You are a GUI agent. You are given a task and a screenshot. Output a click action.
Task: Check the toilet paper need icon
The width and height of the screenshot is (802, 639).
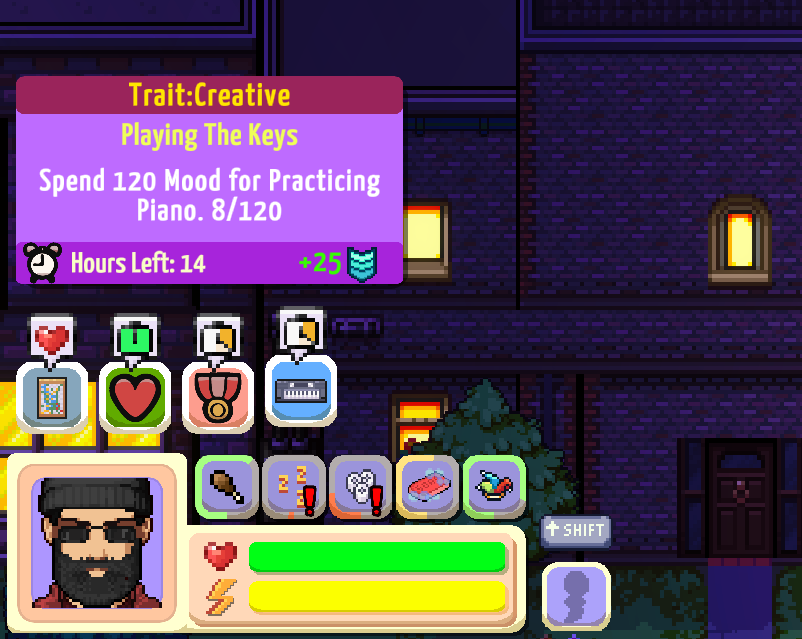pyautogui.click(x=361, y=488)
